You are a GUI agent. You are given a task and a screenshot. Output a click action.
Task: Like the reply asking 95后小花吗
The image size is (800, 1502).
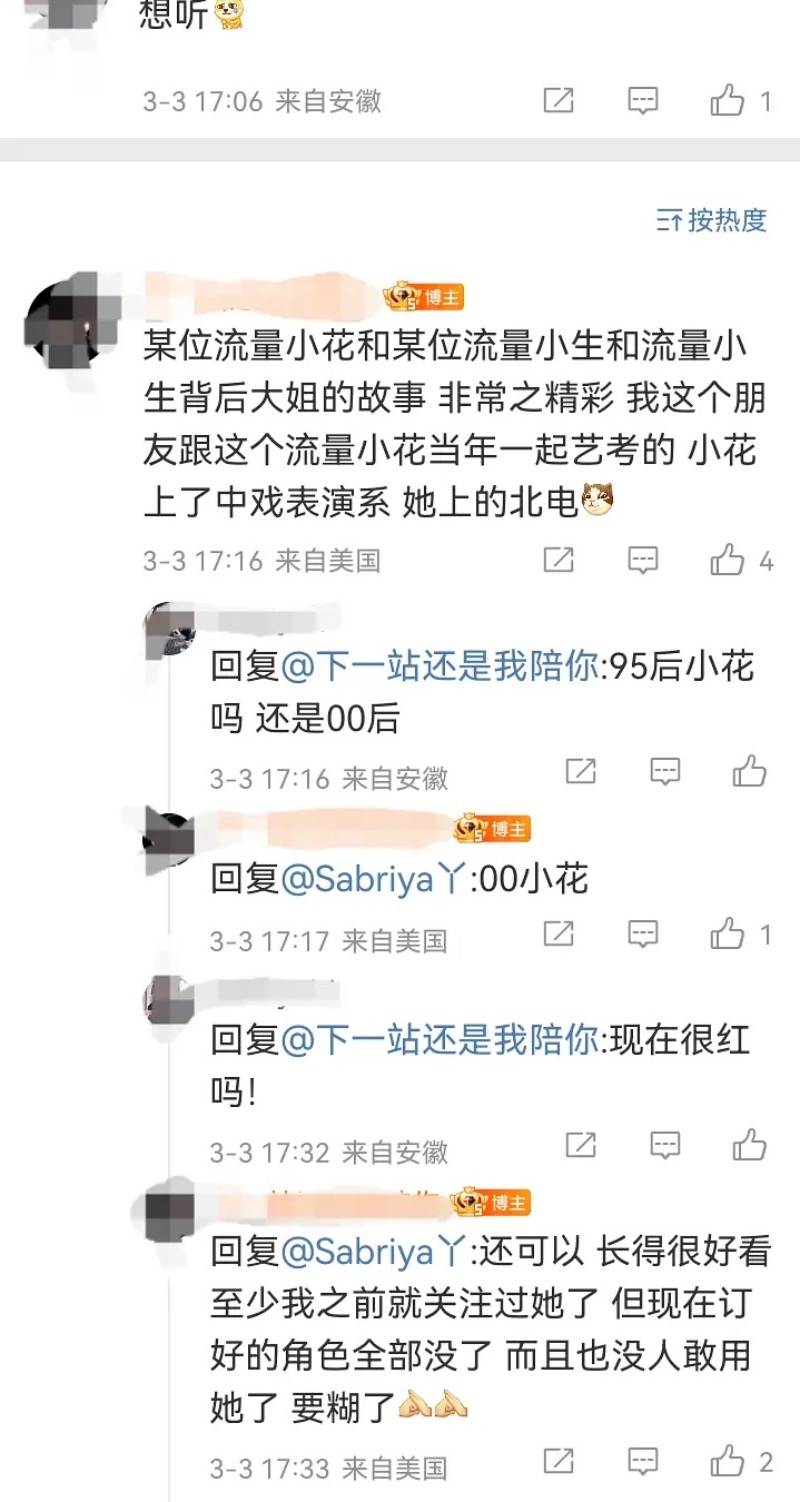pos(749,771)
